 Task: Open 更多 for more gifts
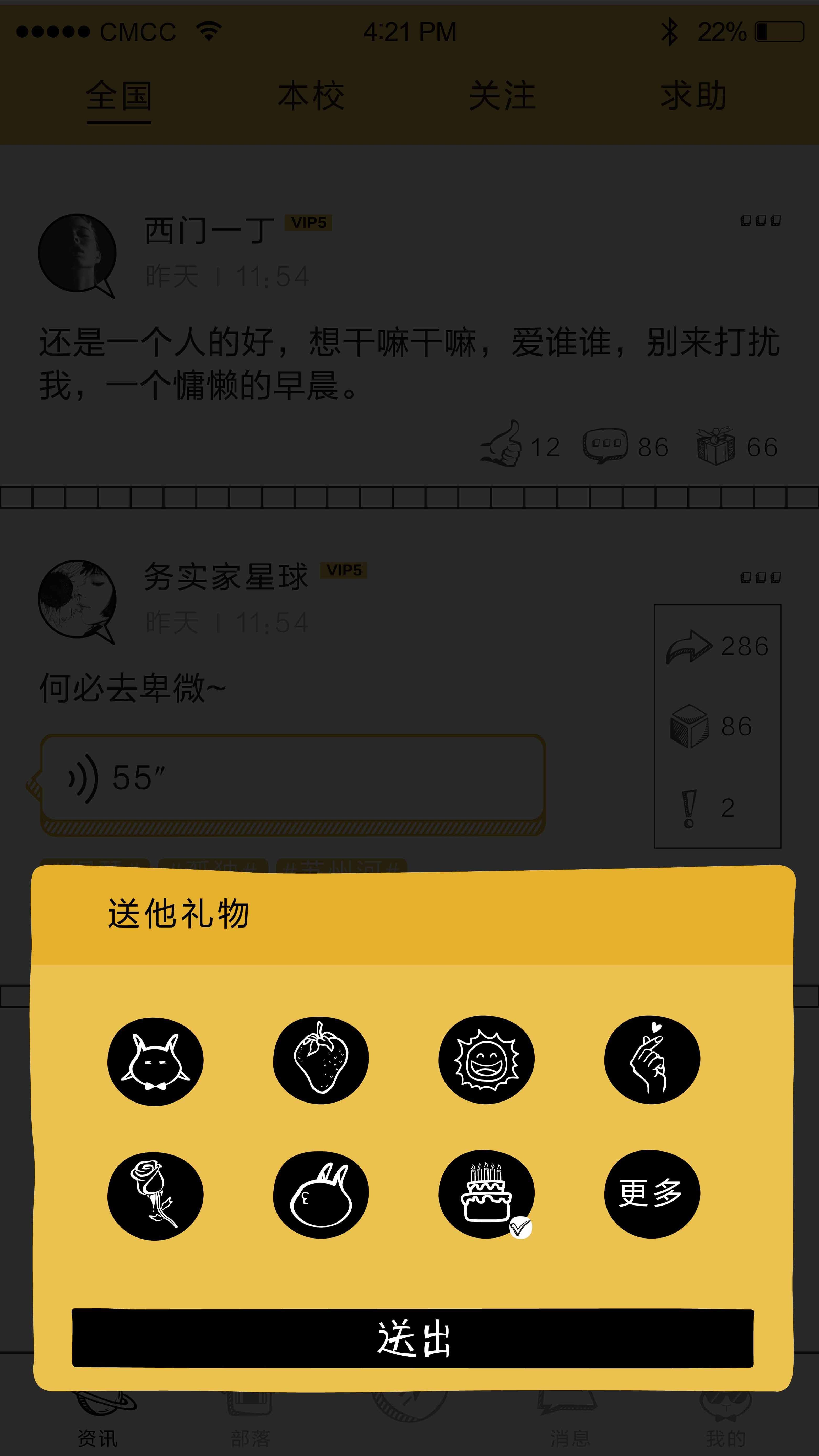652,1194
